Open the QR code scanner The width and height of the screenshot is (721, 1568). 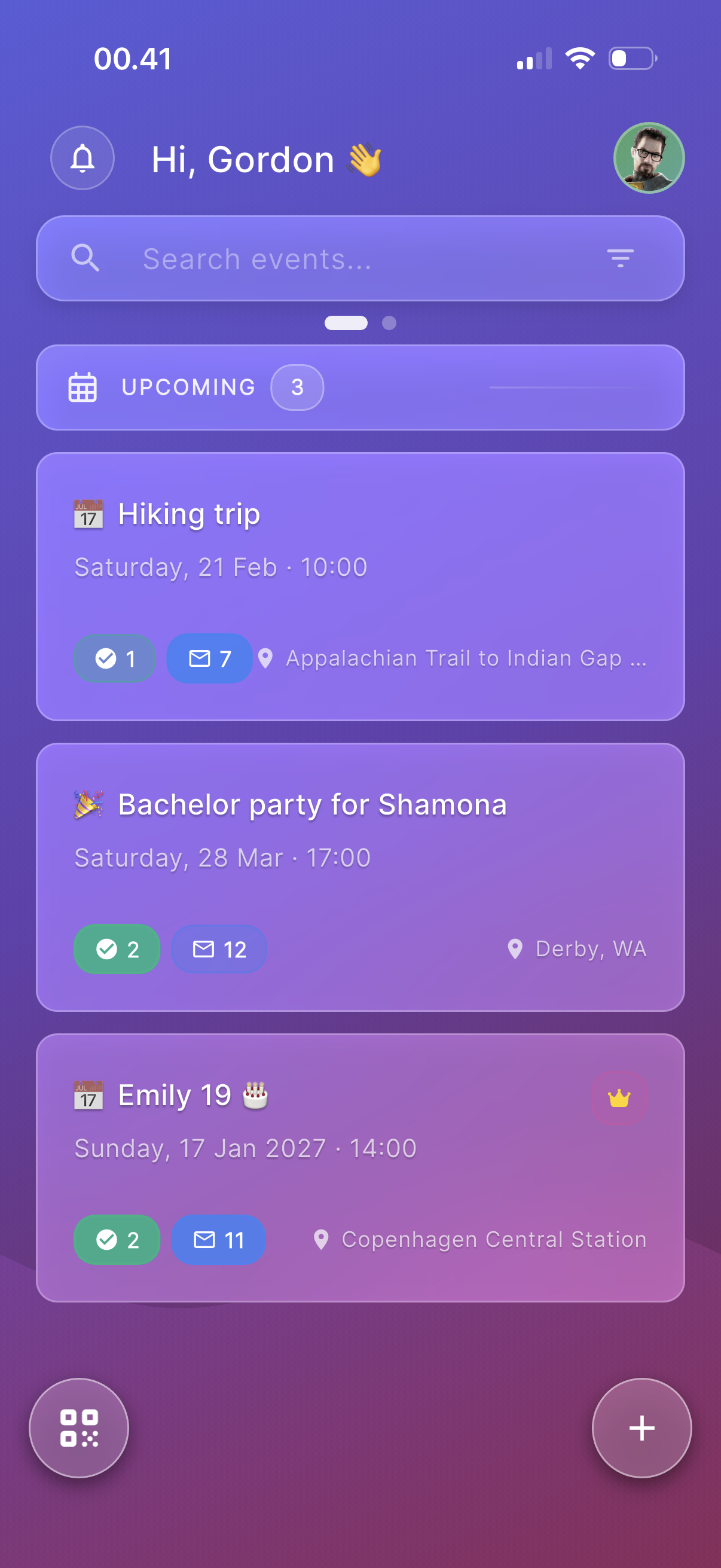pyautogui.click(x=78, y=1429)
